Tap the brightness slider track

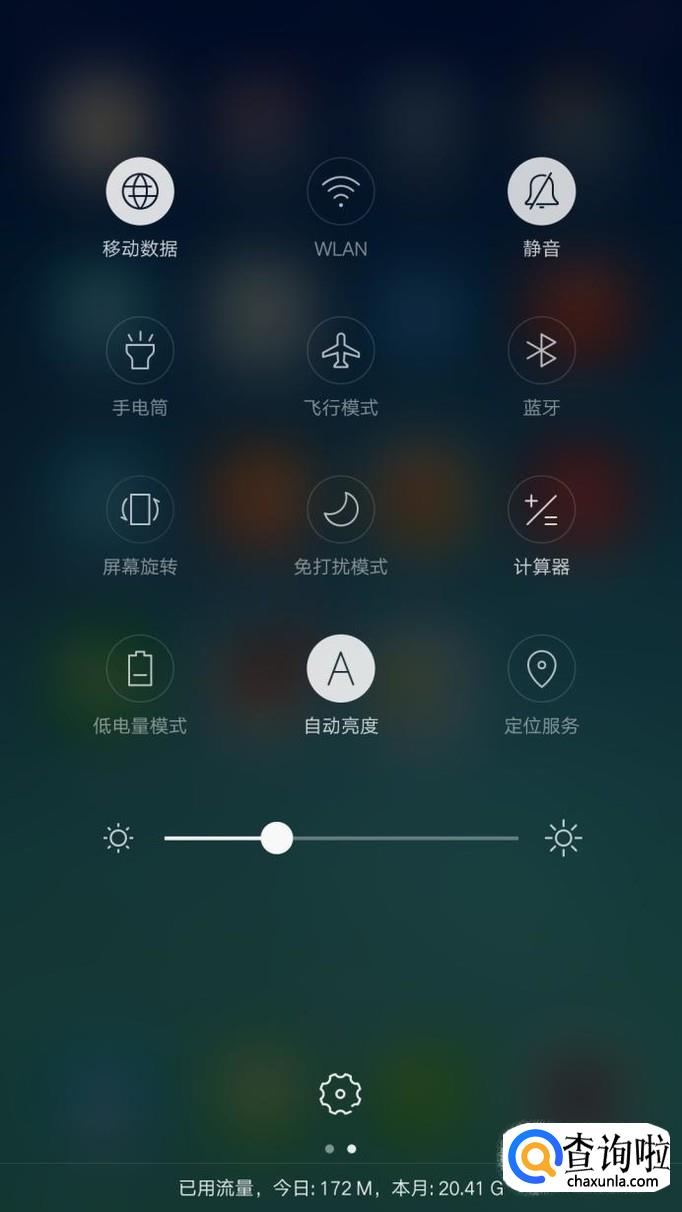coord(400,838)
